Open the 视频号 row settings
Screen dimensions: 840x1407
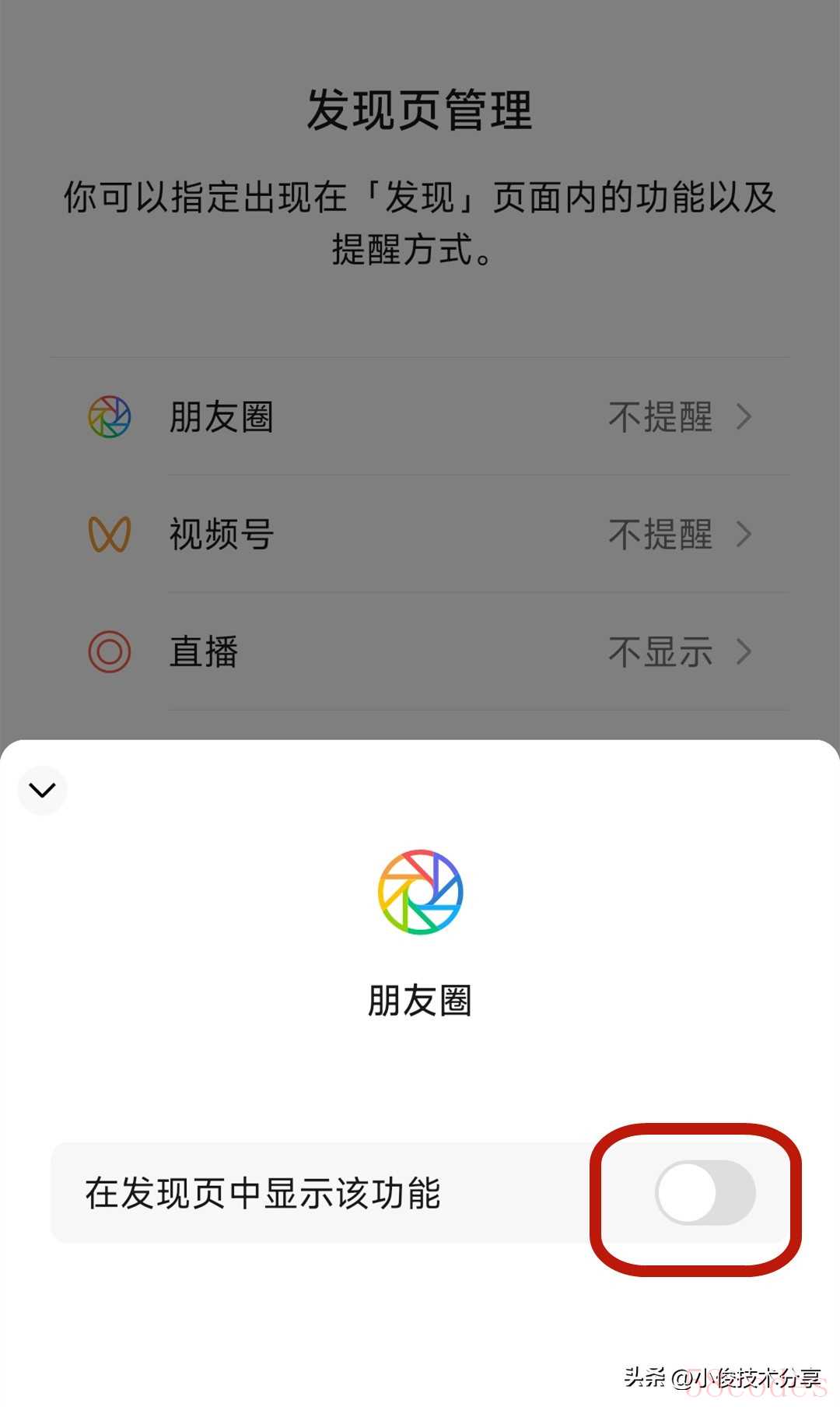click(420, 535)
